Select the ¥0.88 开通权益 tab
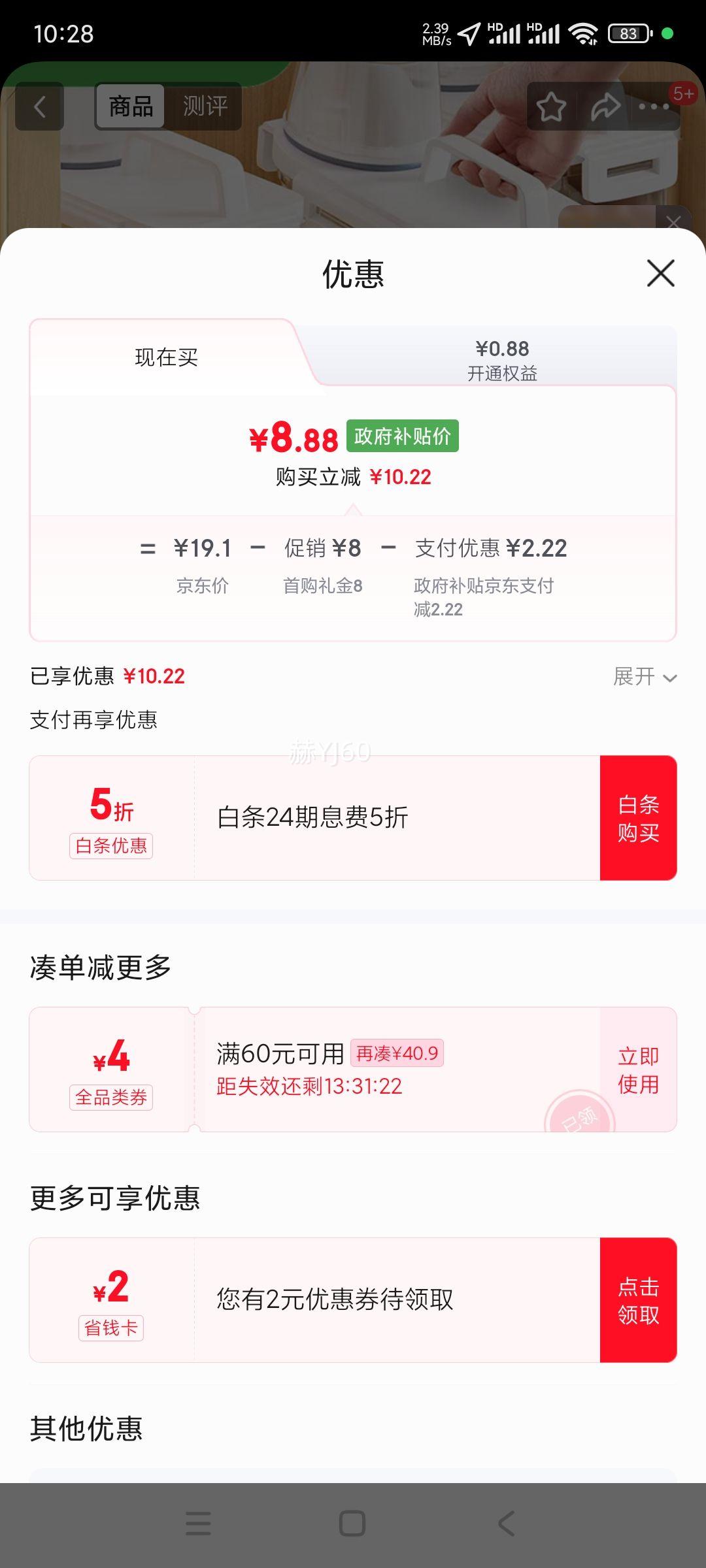706x1568 pixels. pyautogui.click(x=502, y=359)
